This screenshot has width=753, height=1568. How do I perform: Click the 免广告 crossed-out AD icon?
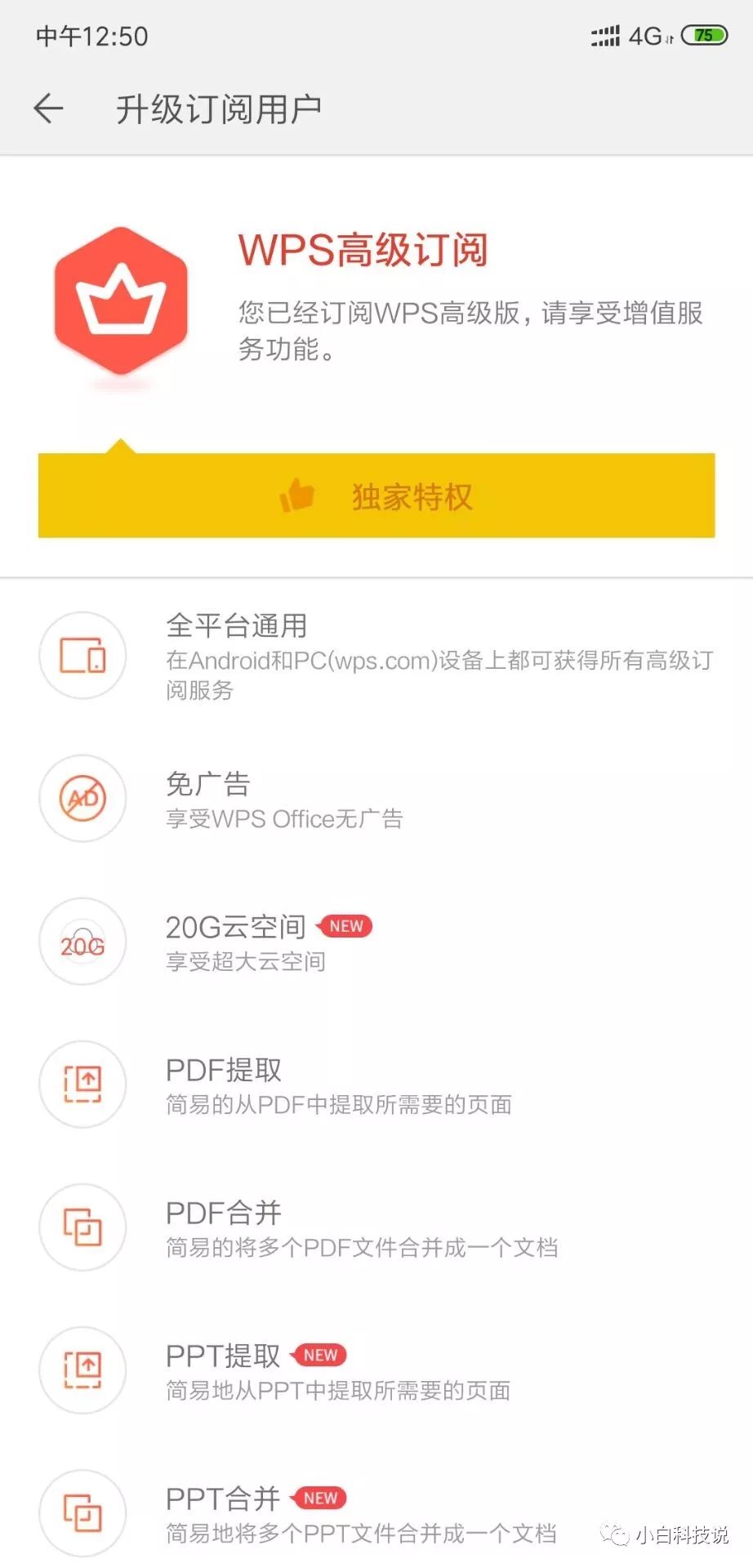click(x=82, y=799)
